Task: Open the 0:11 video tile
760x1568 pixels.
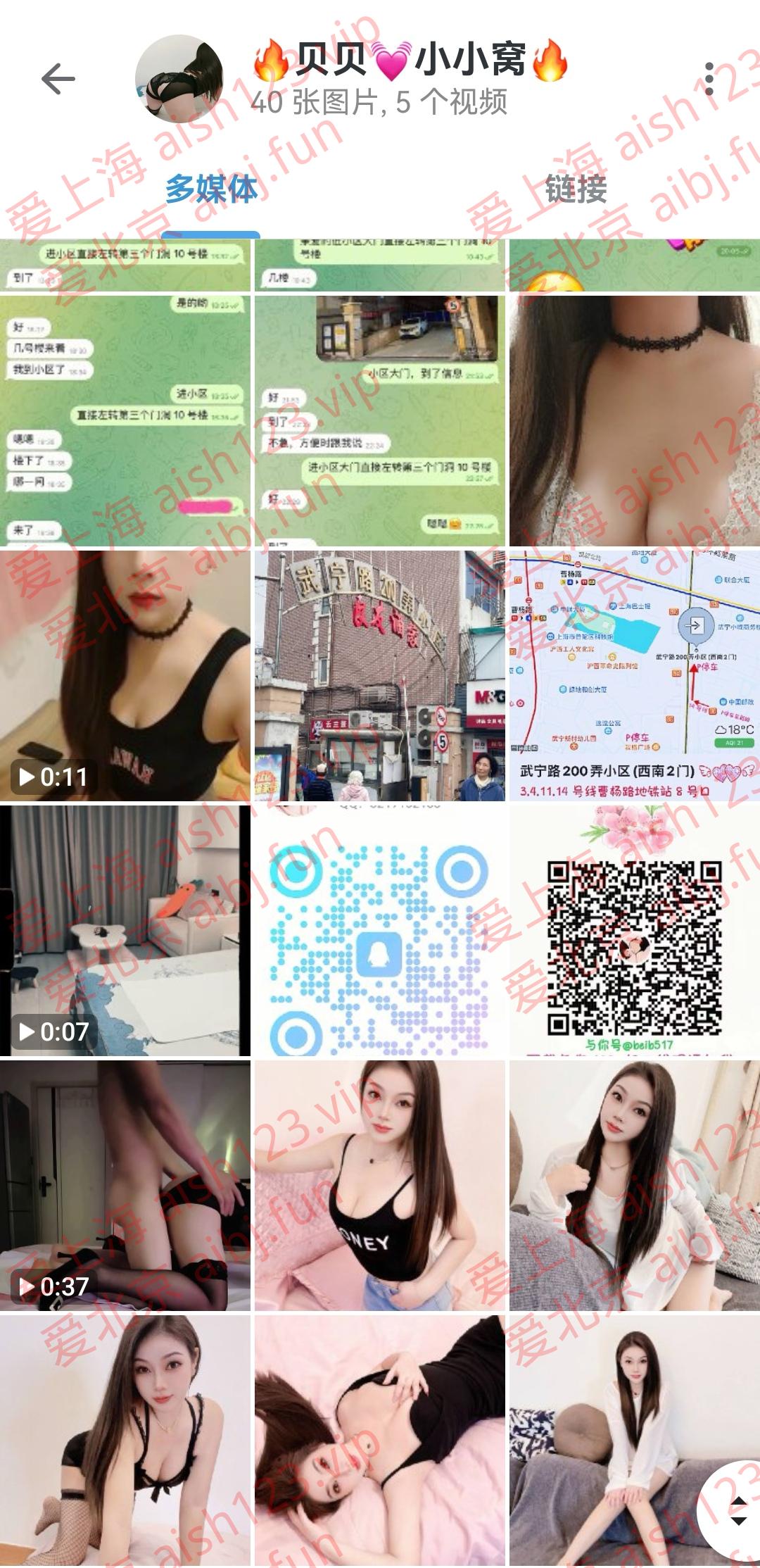Action: click(125, 676)
